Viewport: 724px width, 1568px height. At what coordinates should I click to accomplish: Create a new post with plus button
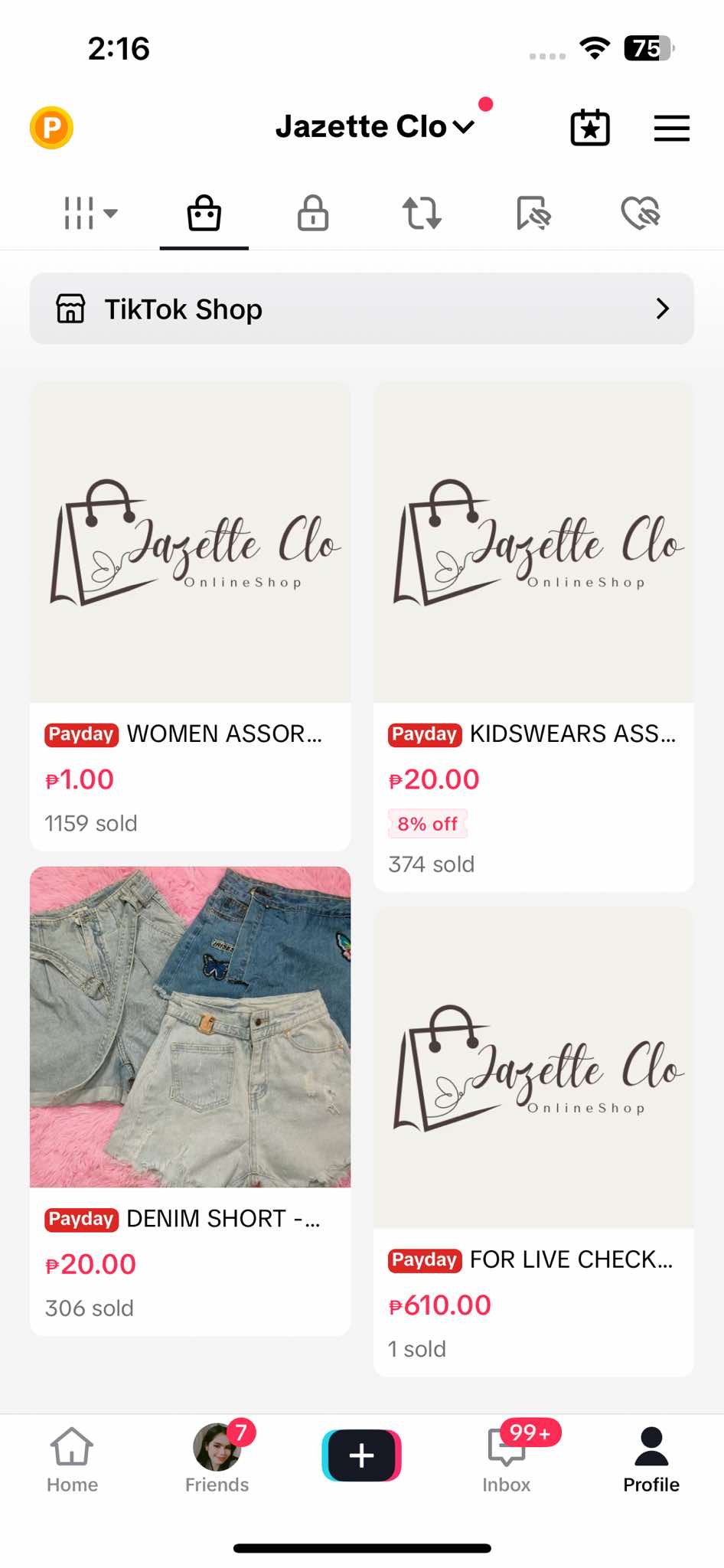[x=361, y=1455]
